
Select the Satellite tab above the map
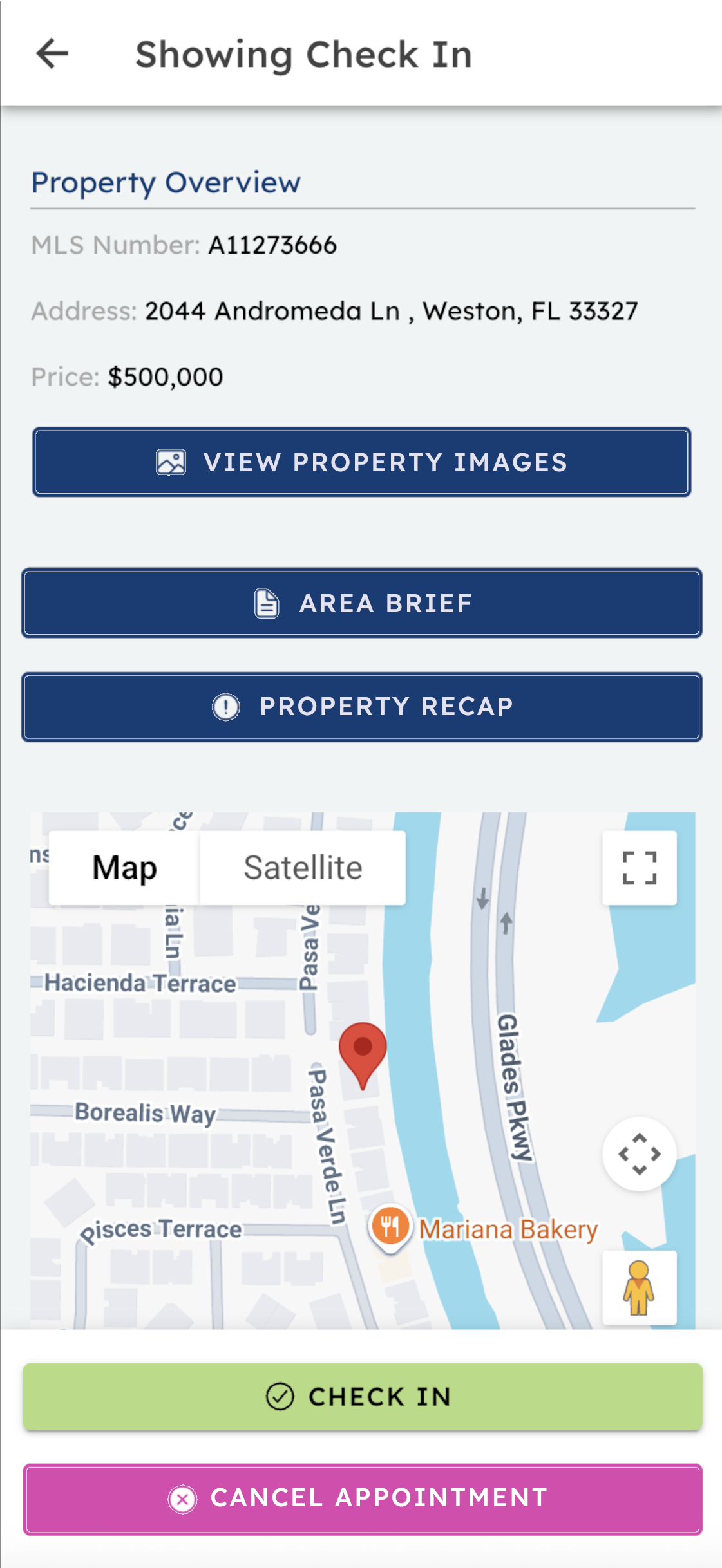302,866
